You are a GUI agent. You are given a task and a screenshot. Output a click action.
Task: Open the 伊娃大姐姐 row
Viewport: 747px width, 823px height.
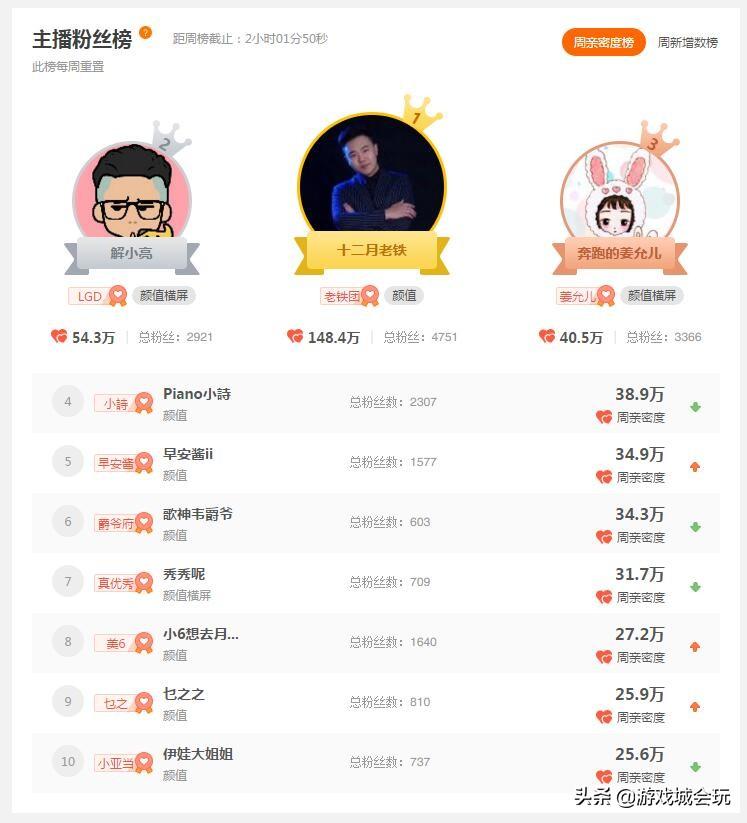pyautogui.click(x=198, y=754)
